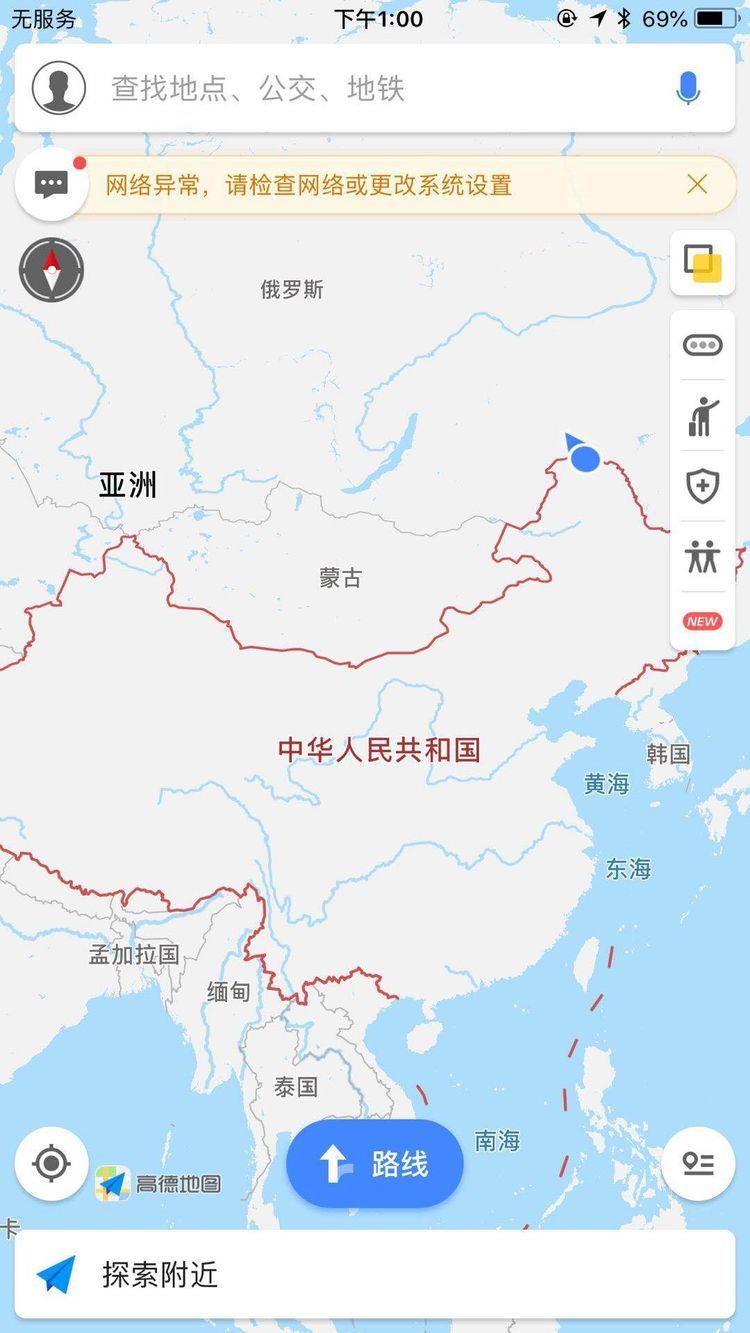
Task: Open the map layers selector
Action: [x=703, y=263]
